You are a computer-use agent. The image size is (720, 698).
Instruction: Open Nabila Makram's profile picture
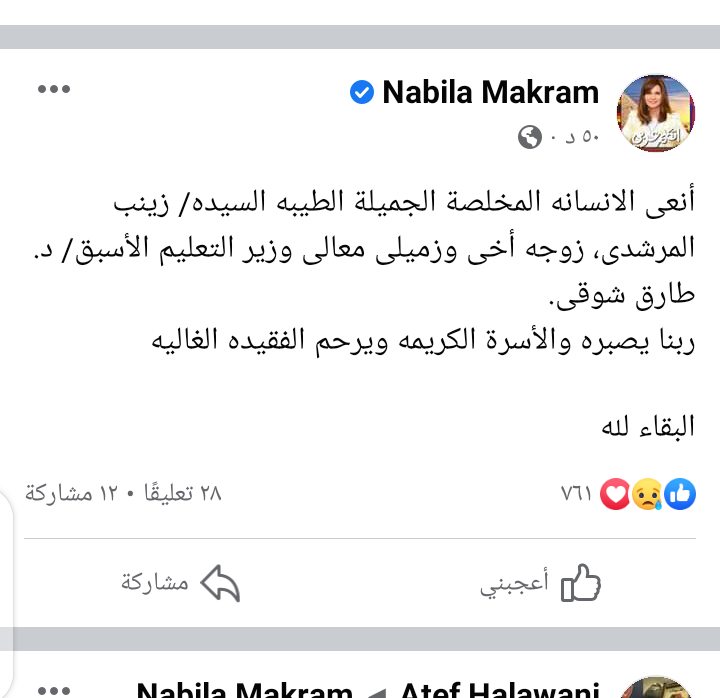pyautogui.click(x=655, y=112)
